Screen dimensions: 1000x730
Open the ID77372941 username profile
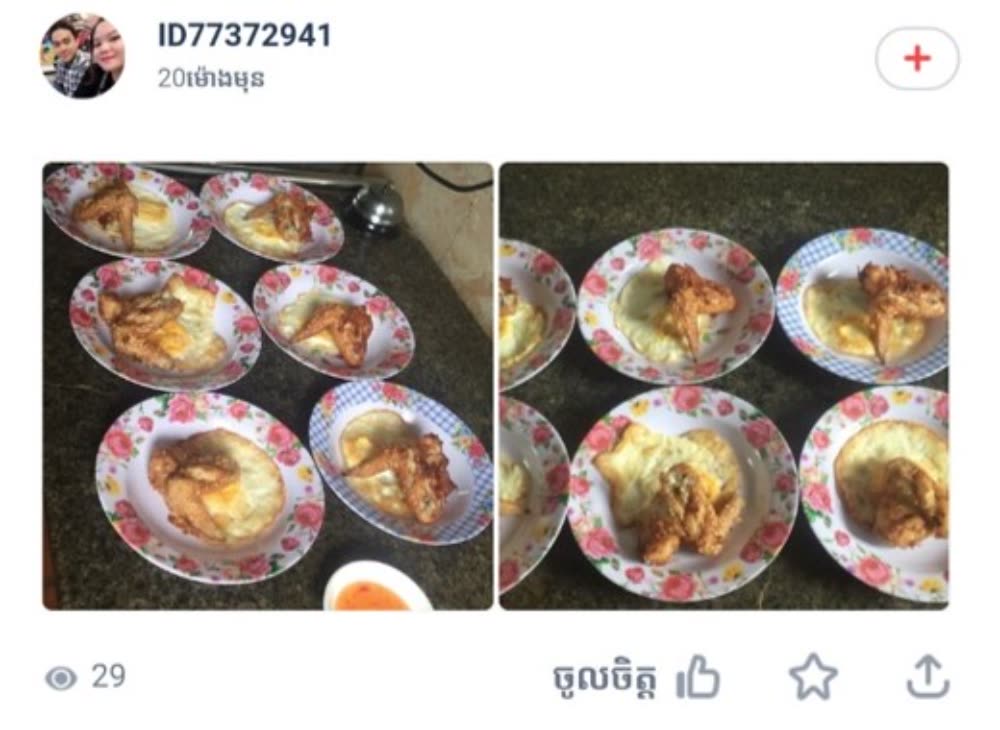pyautogui.click(x=244, y=36)
